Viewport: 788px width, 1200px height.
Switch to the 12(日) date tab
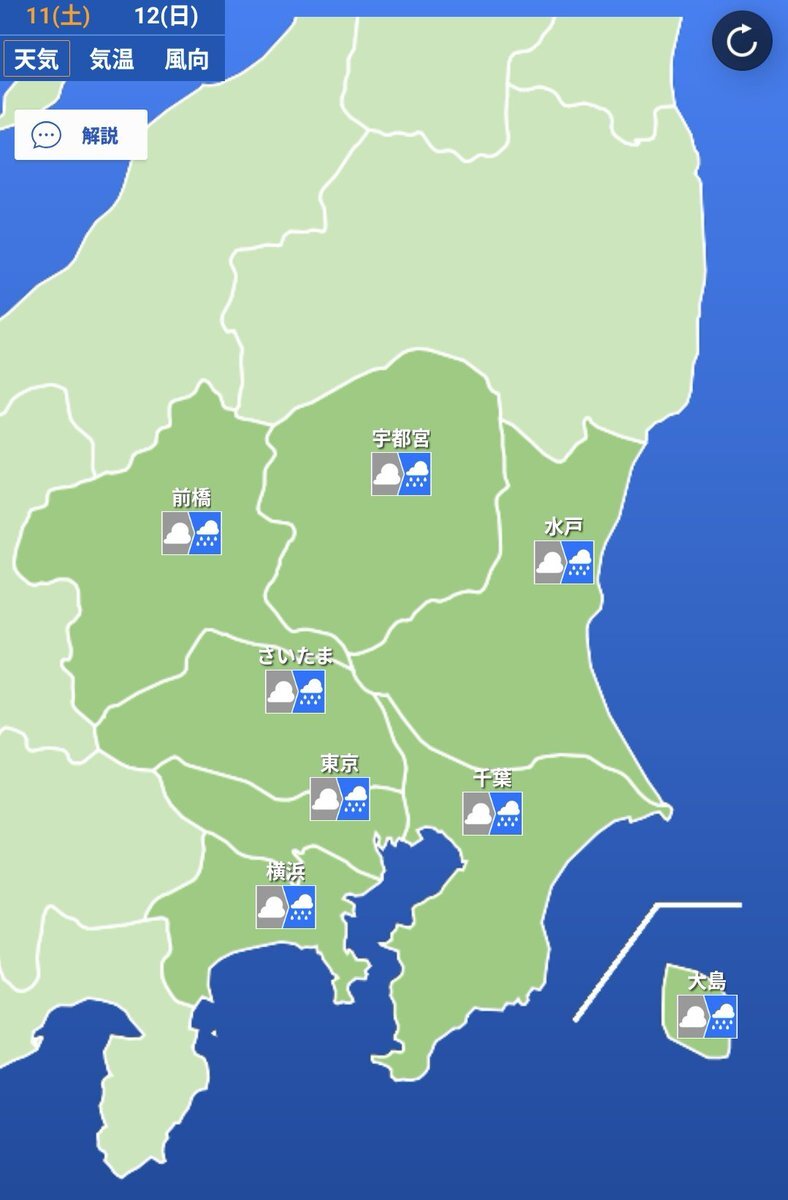(x=166, y=16)
